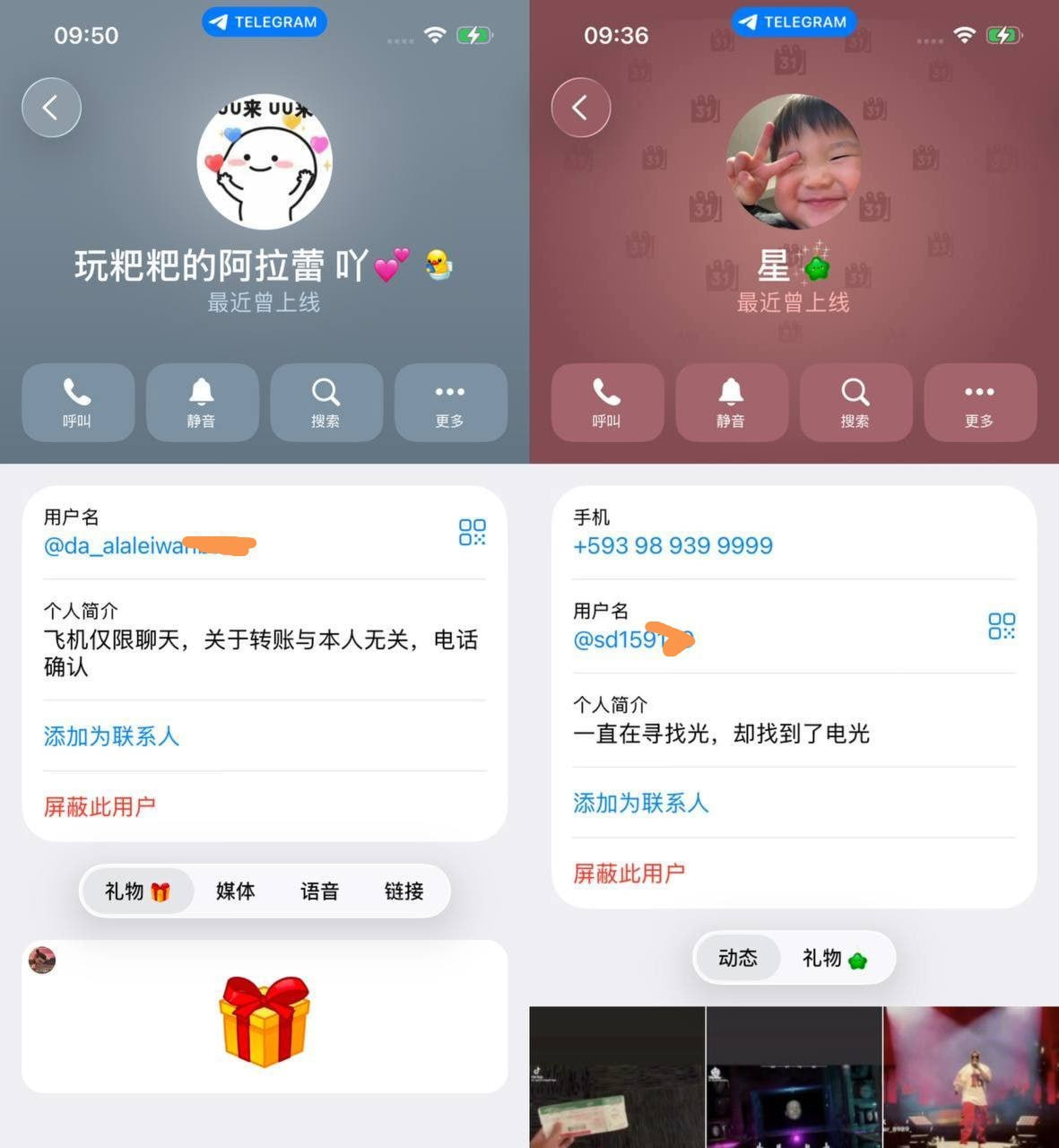Switch to the 链接 tab
1059x1148 pixels.
tap(404, 891)
